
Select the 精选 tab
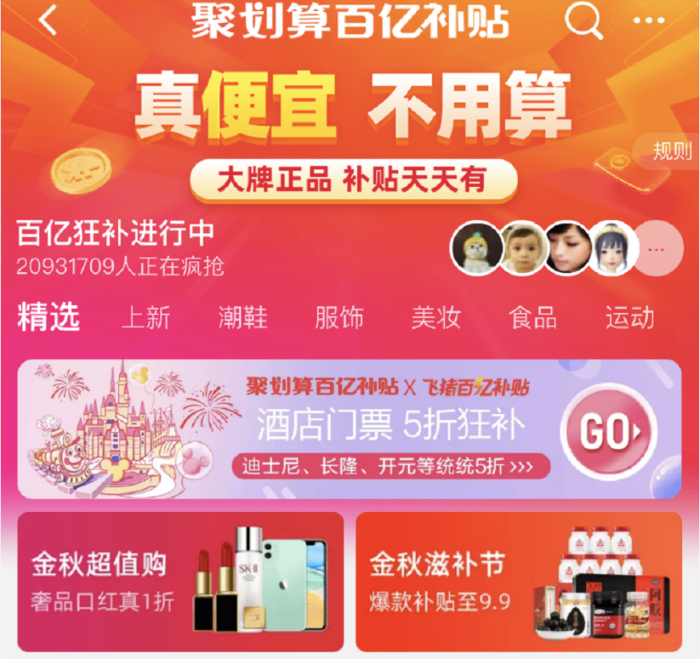(x=48, y=317)
